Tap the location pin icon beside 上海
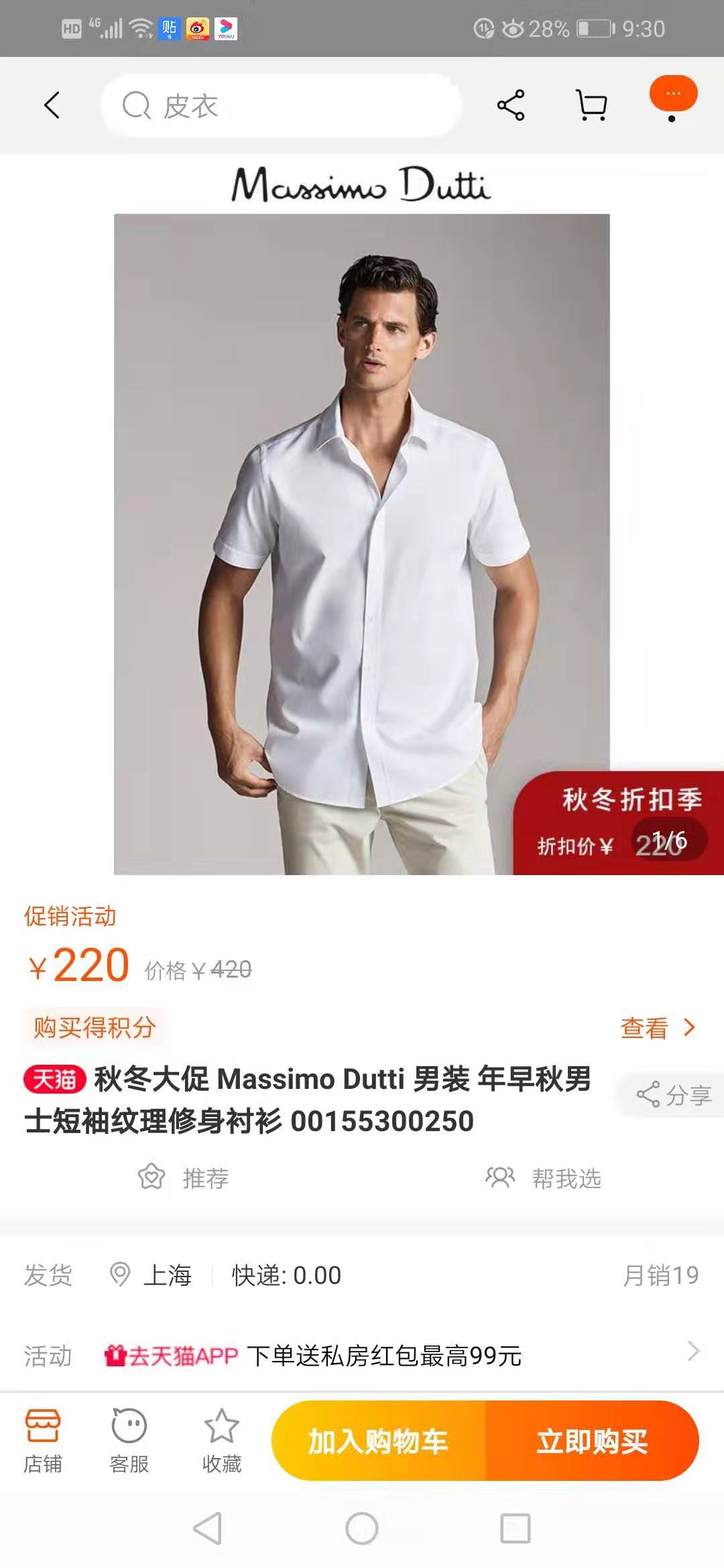The height and width of the screenshot is (1568, 724). coord(121,1275)
